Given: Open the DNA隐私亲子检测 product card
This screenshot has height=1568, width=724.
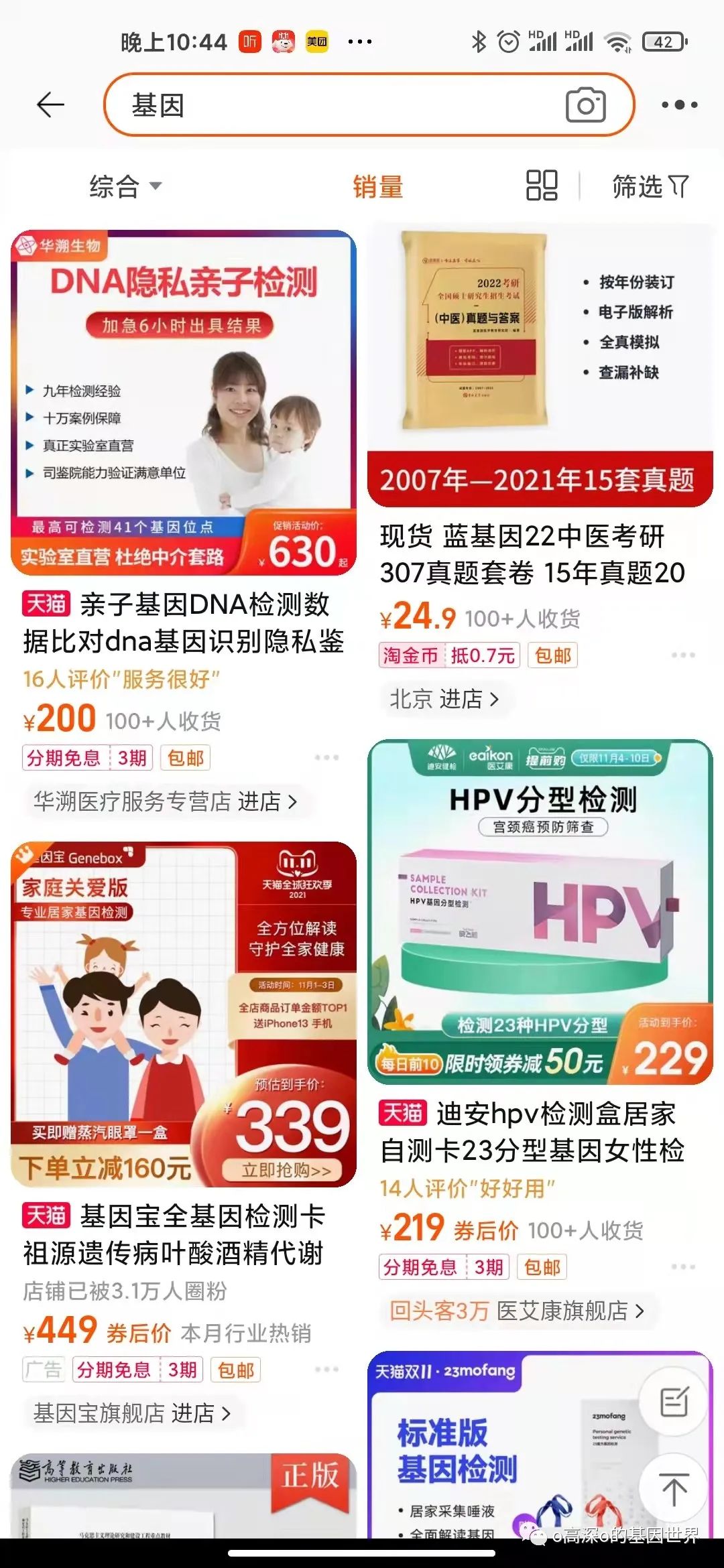Looking at the screenshot, I should pos(184,402).
